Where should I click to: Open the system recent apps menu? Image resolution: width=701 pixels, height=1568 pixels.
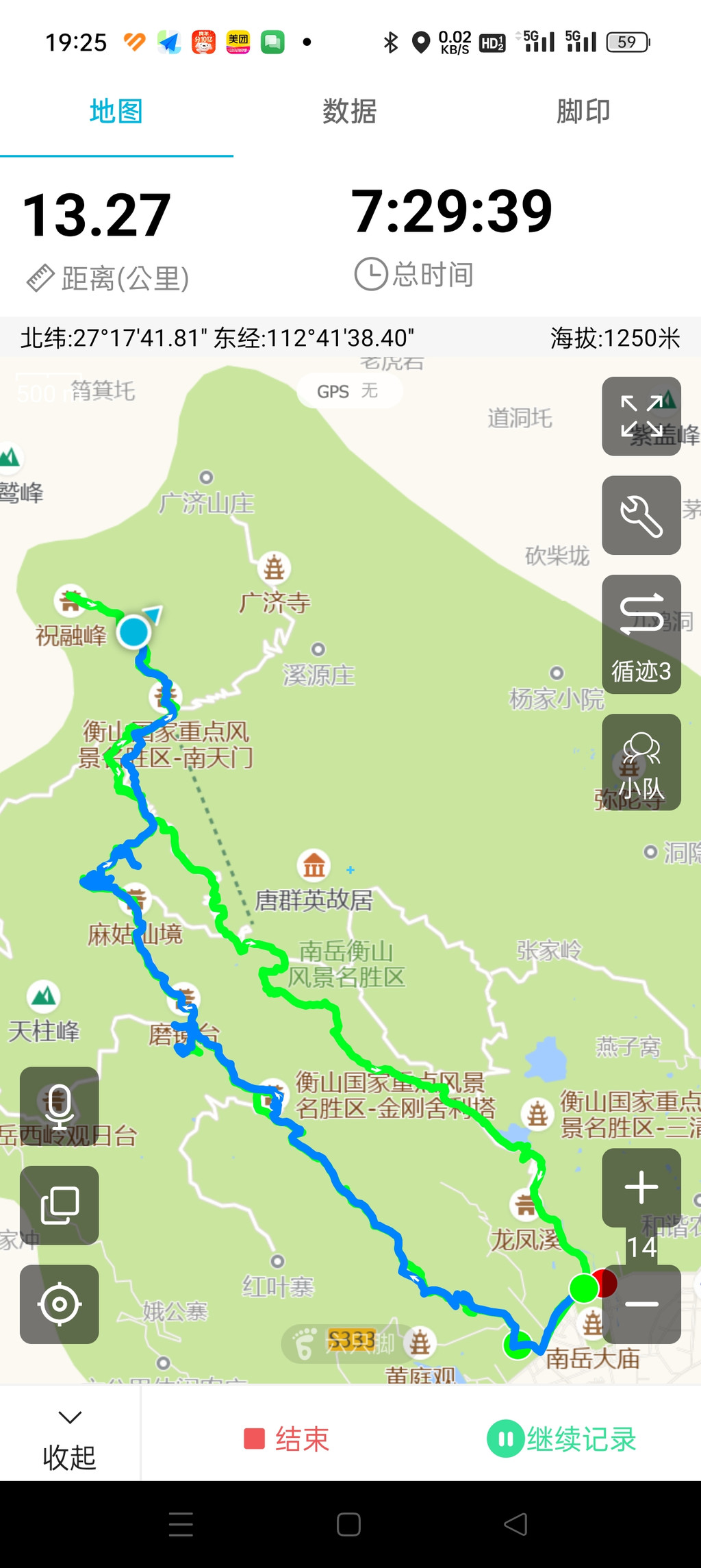tap(181, 1524)
